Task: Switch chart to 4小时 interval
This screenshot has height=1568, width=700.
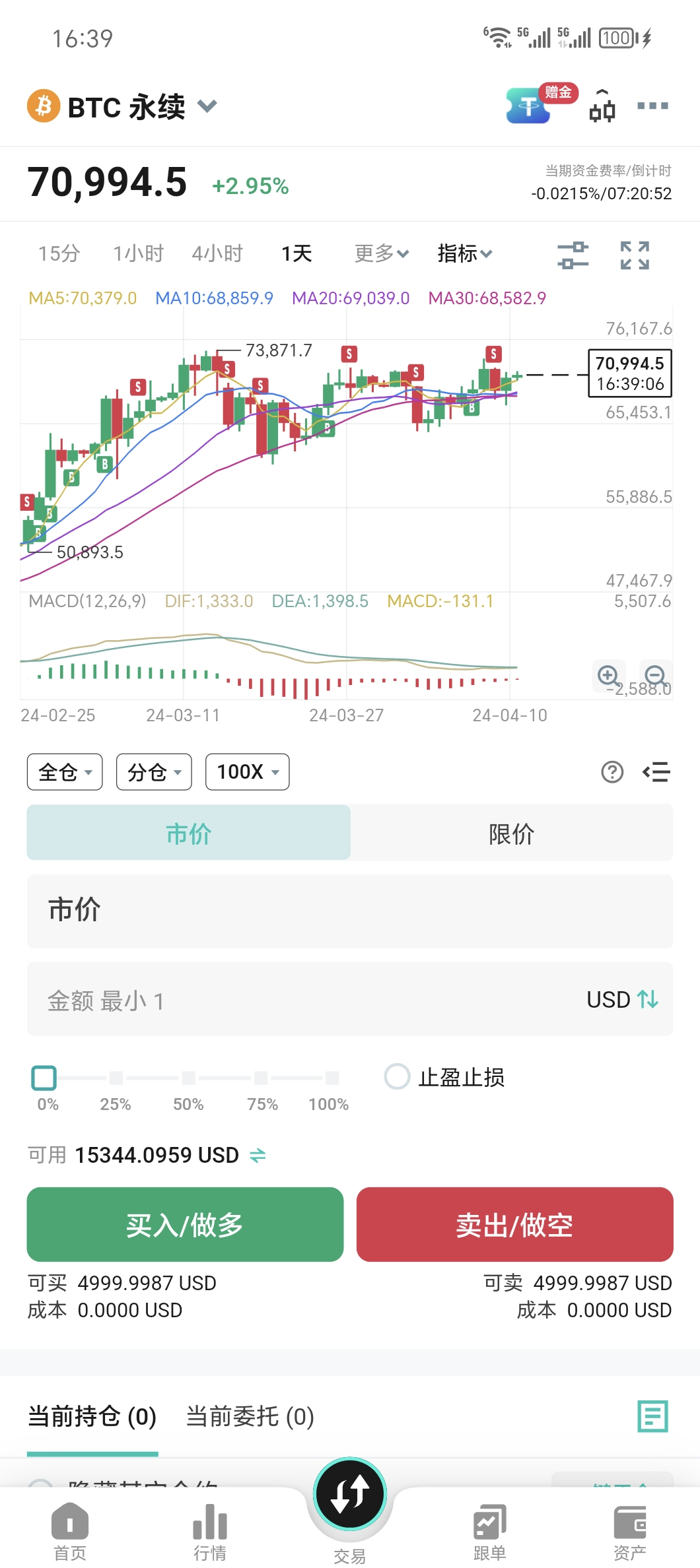Action: [x=217, y=253]
